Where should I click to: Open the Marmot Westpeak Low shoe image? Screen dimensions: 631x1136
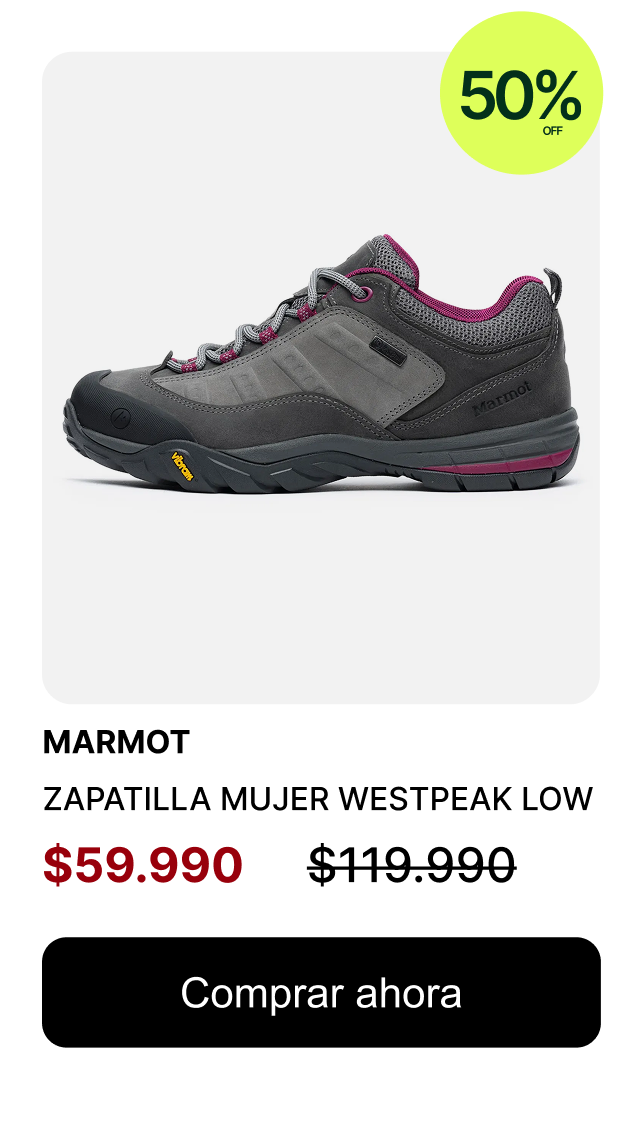pyautogui.click(x=320, y=380)
